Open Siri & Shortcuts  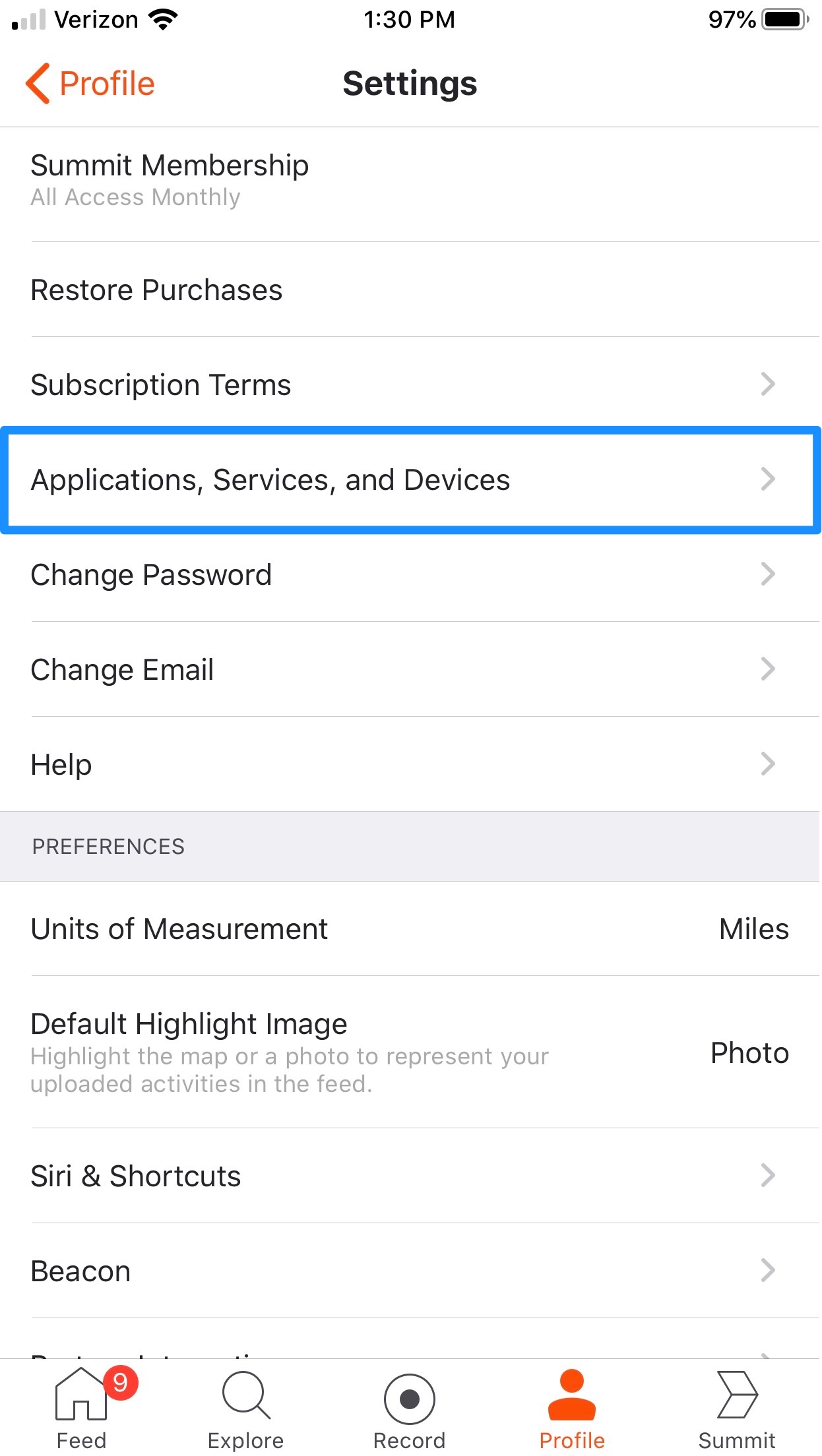pyautogui.click(x=410, y=1176)
